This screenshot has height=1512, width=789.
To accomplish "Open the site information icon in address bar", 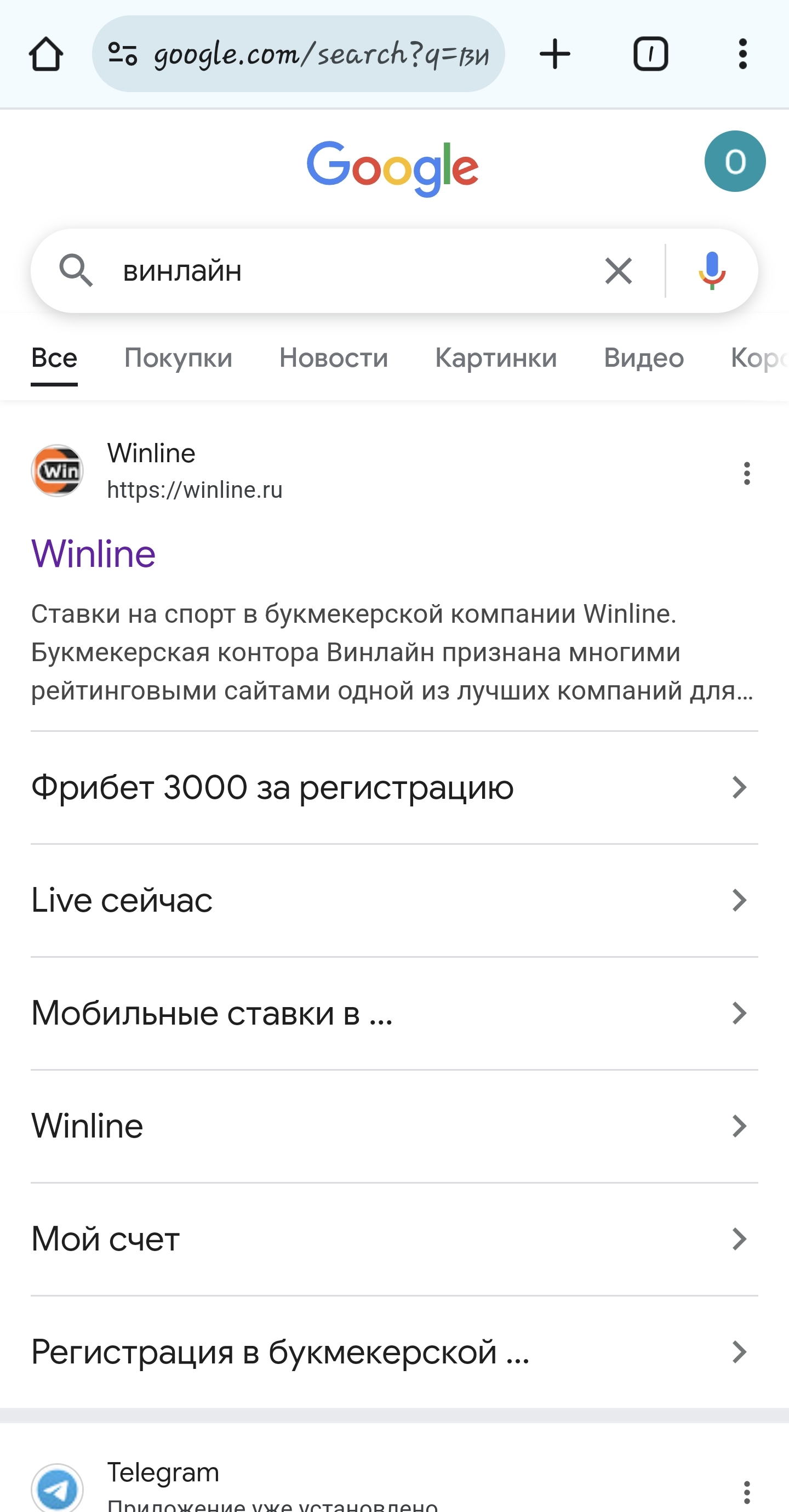I will coord(122,53).
